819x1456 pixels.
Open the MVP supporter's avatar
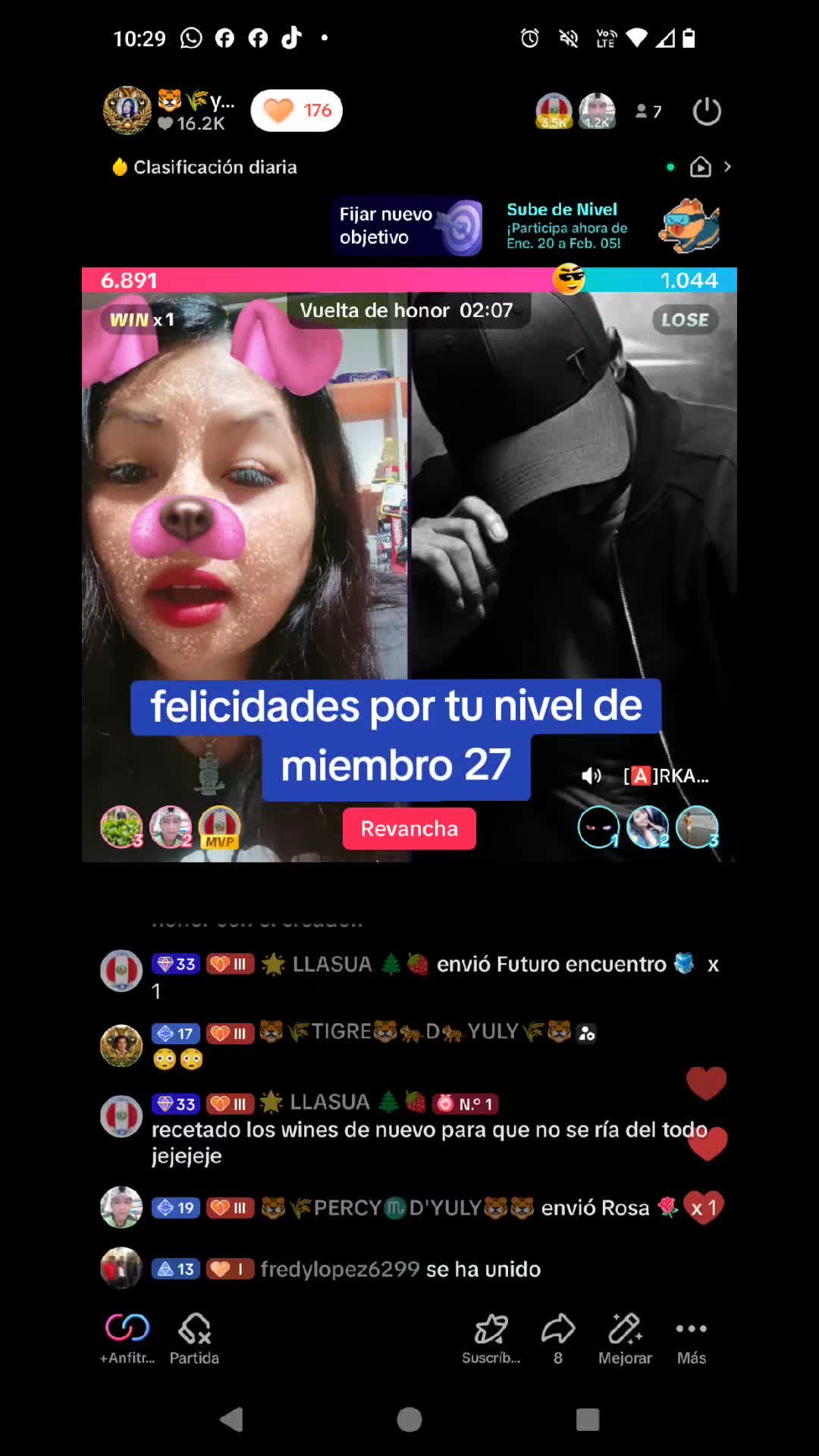[x=220, y=827]
